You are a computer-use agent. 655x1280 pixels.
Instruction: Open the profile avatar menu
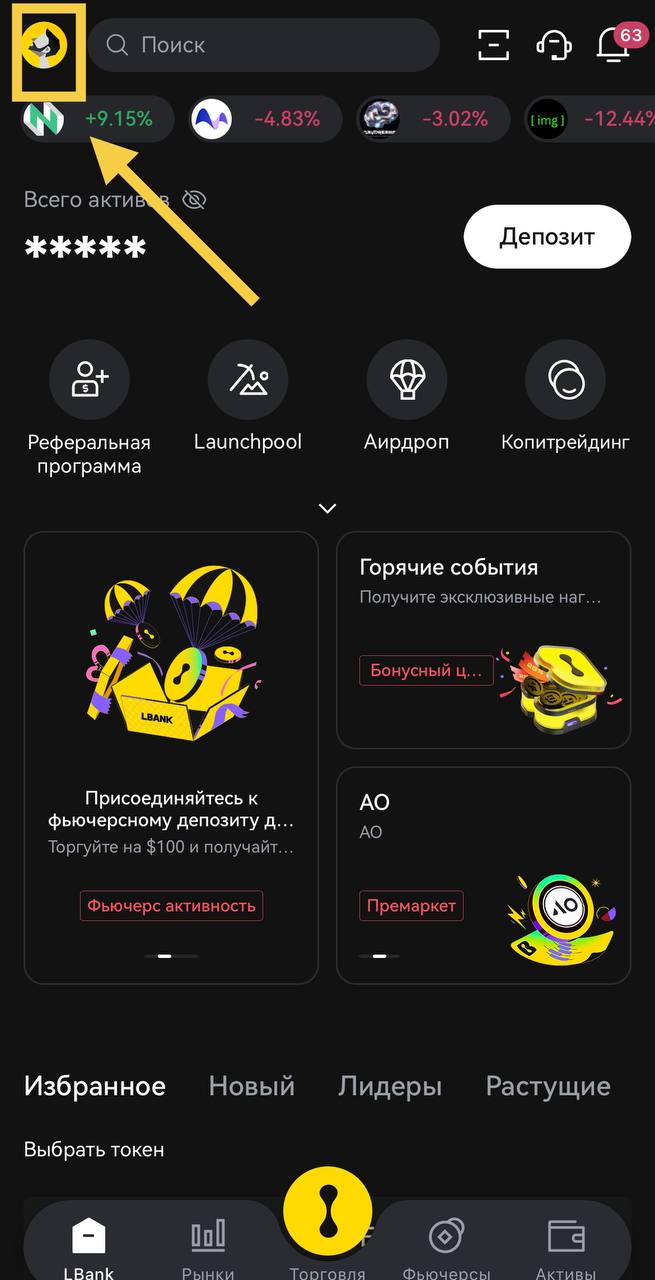coord(46,46)
